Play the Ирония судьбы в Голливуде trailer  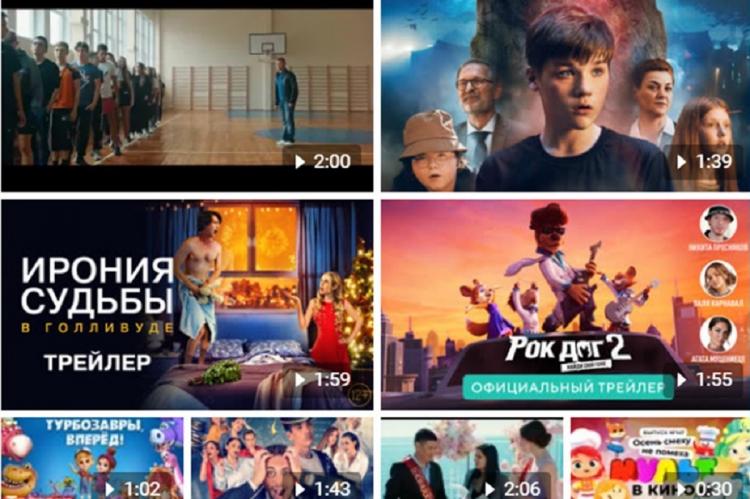[187, 305]
